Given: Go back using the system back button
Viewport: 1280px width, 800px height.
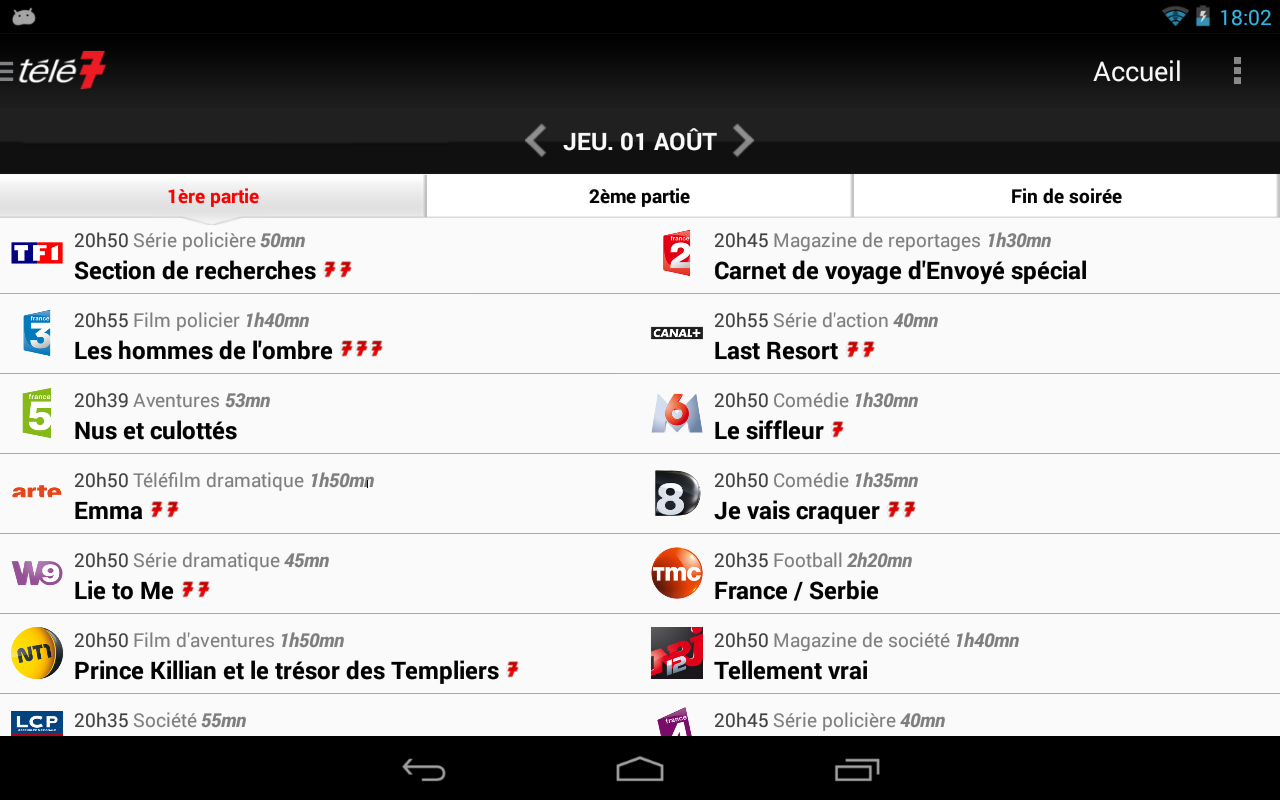Looking at the screenshot, I should (x=424, y=769).
